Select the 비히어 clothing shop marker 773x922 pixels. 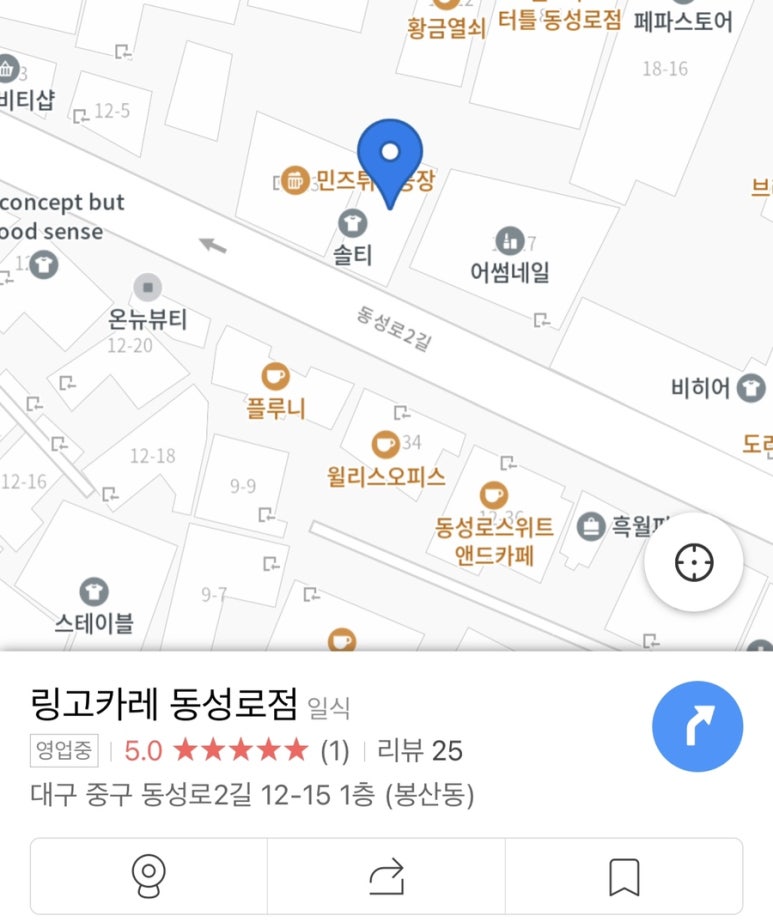point(750,388)
